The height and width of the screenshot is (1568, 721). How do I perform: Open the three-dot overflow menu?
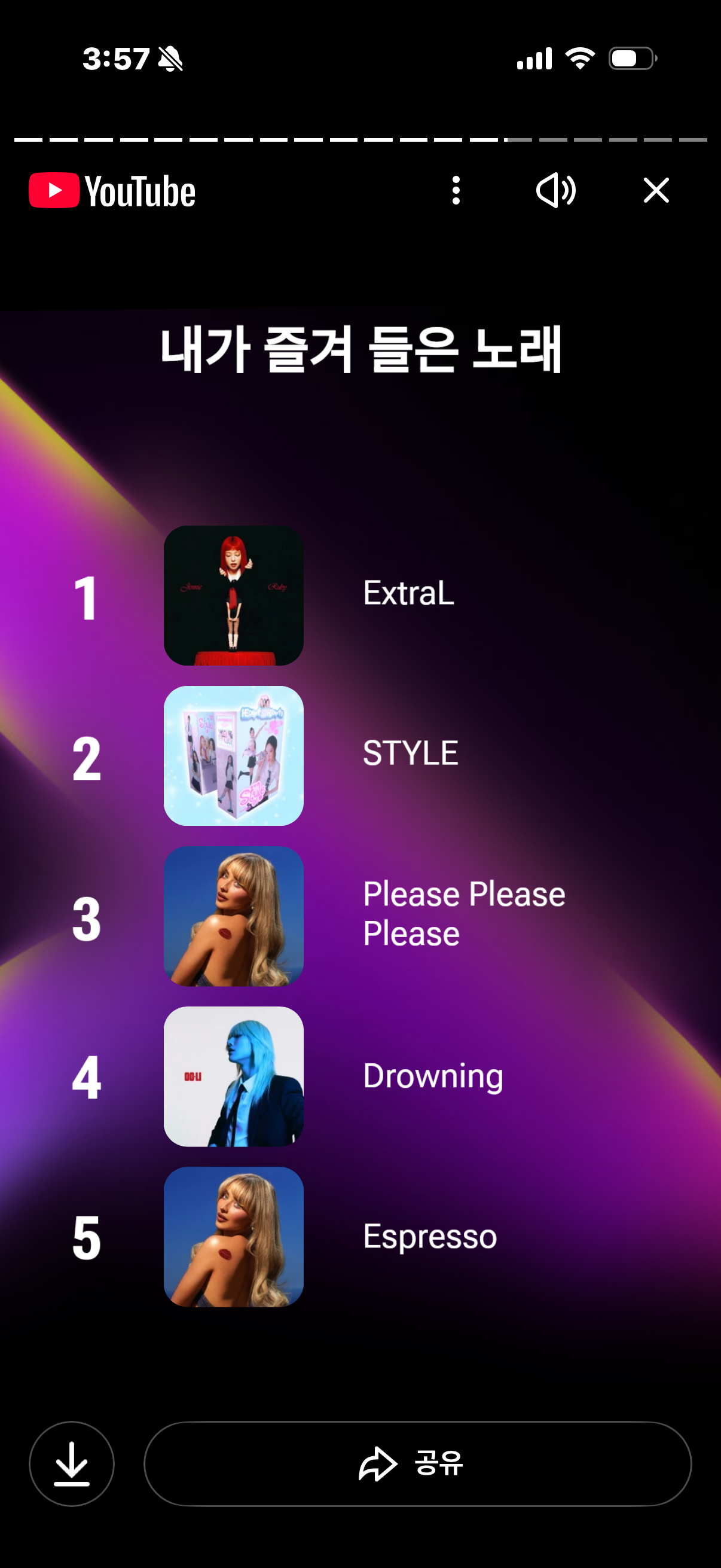click(x=456, y=191)
